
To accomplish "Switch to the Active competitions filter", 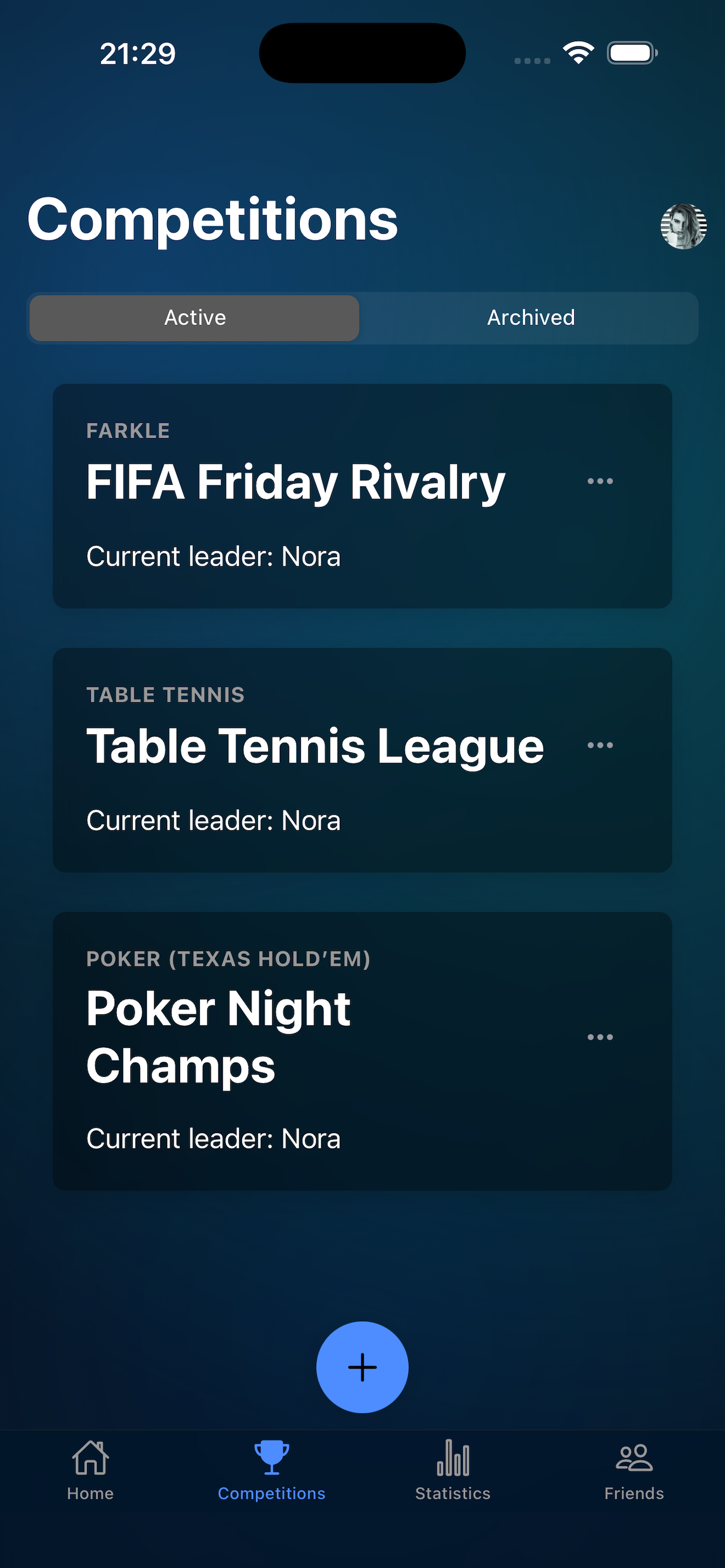I will tap(195, 317).
